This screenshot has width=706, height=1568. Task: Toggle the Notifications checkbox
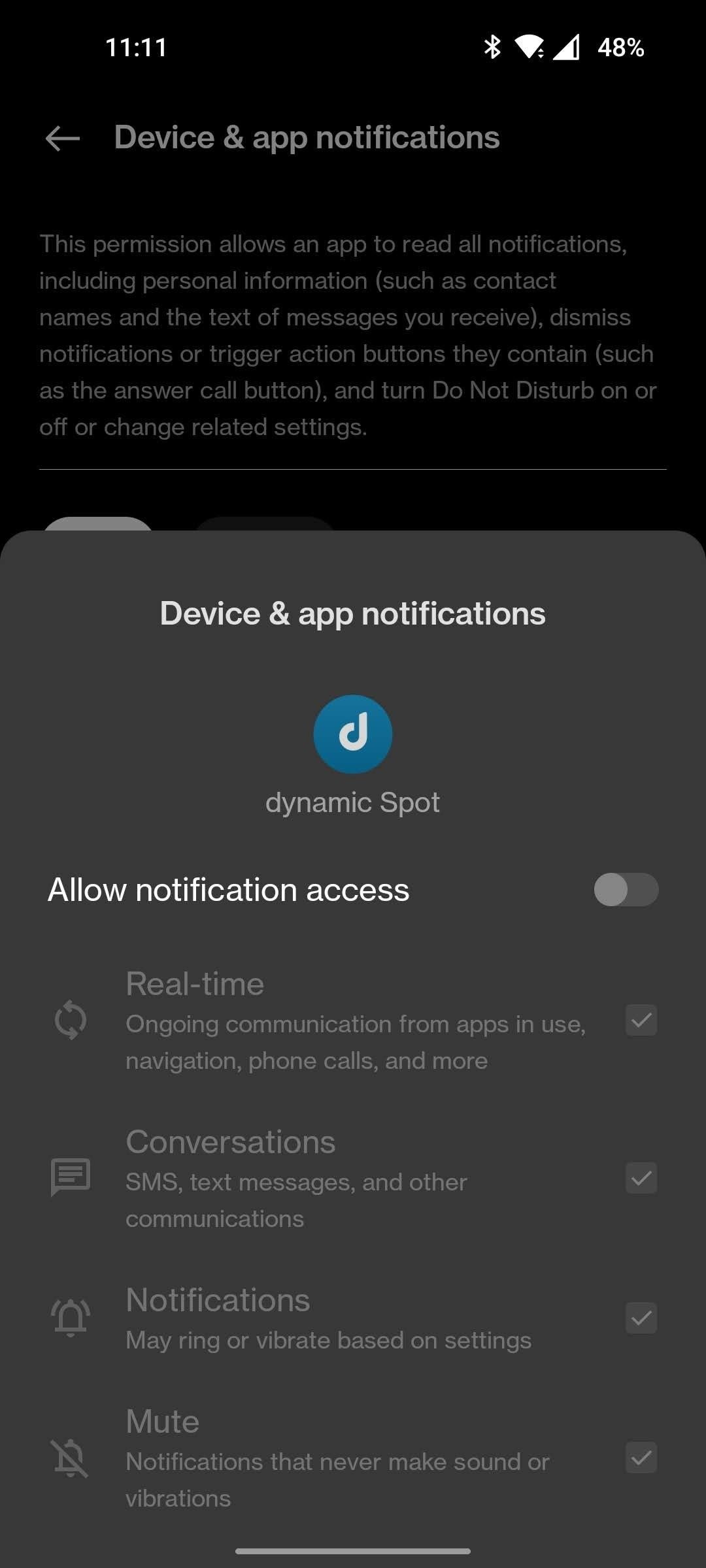tap(641, 1318)
